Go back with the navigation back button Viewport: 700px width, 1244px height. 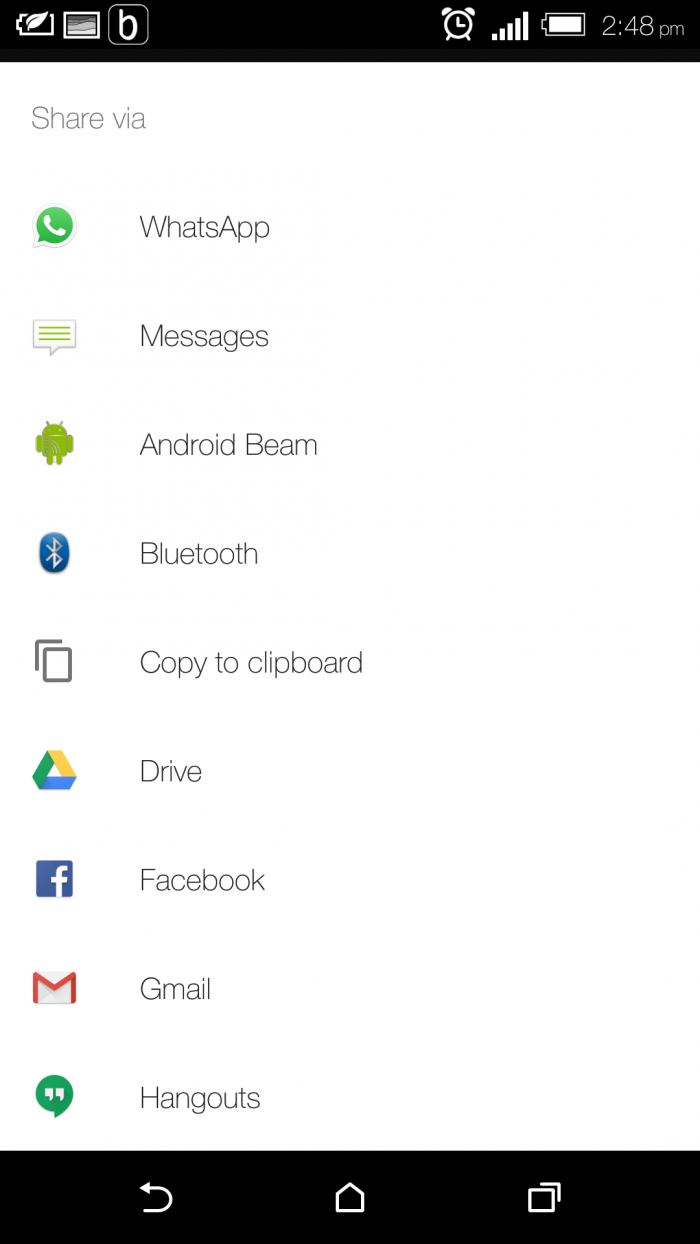(156, 1197)
